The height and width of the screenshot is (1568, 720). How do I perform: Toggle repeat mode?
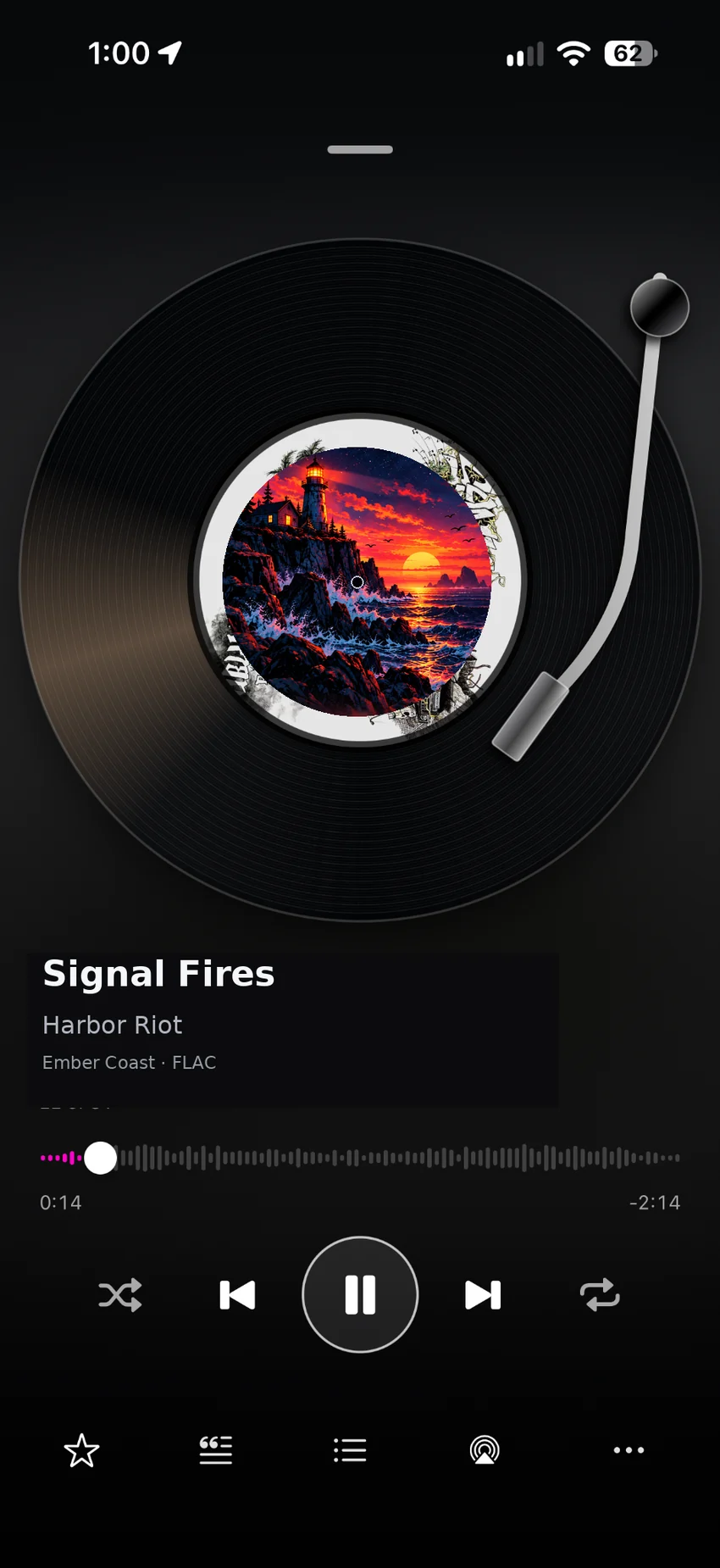pos(600,1295)
